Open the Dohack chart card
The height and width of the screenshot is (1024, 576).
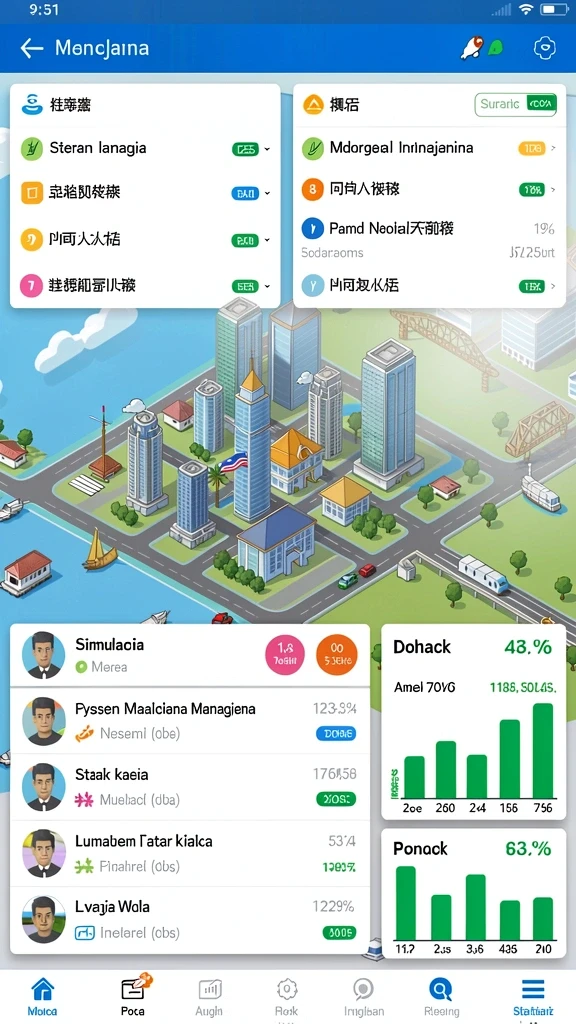[473, 722]
